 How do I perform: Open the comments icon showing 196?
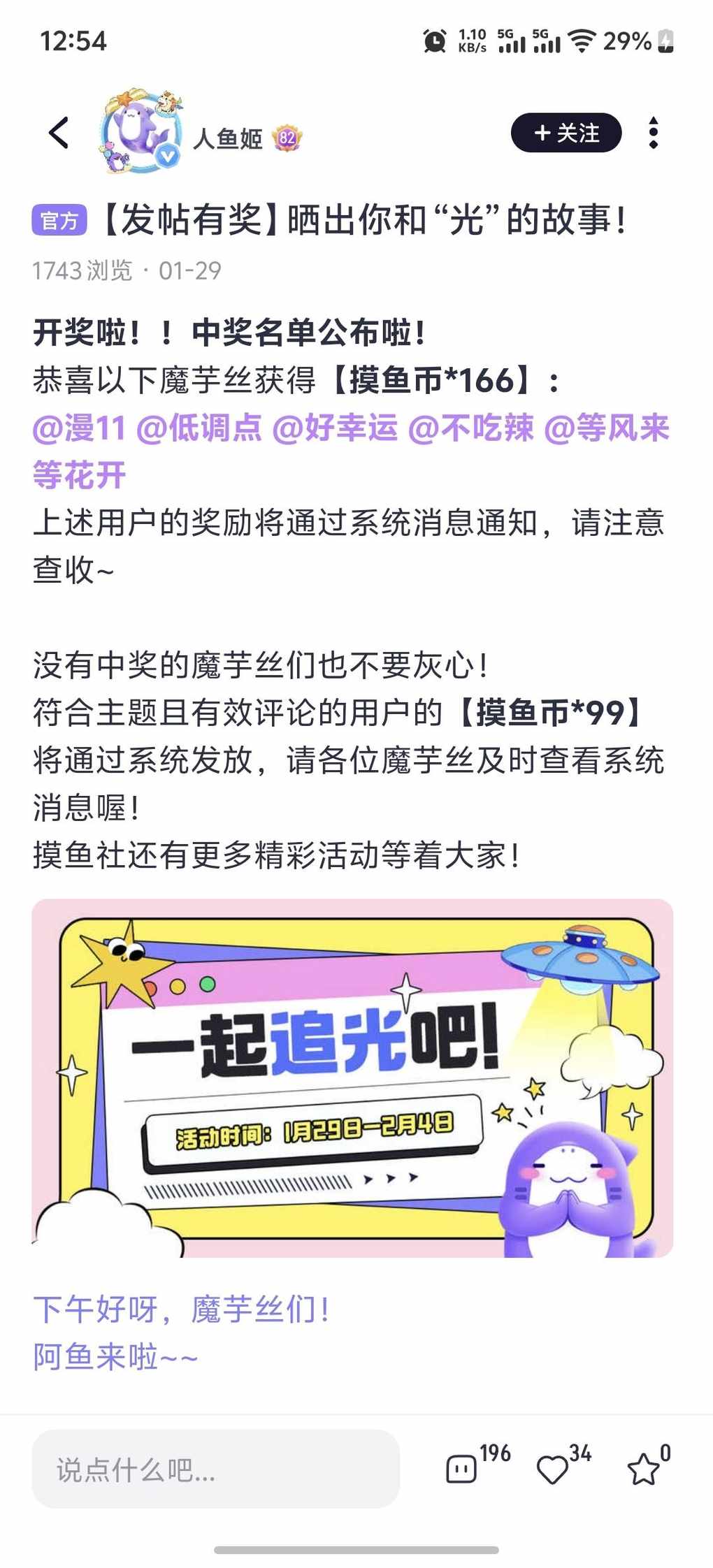pos(462,1469)
